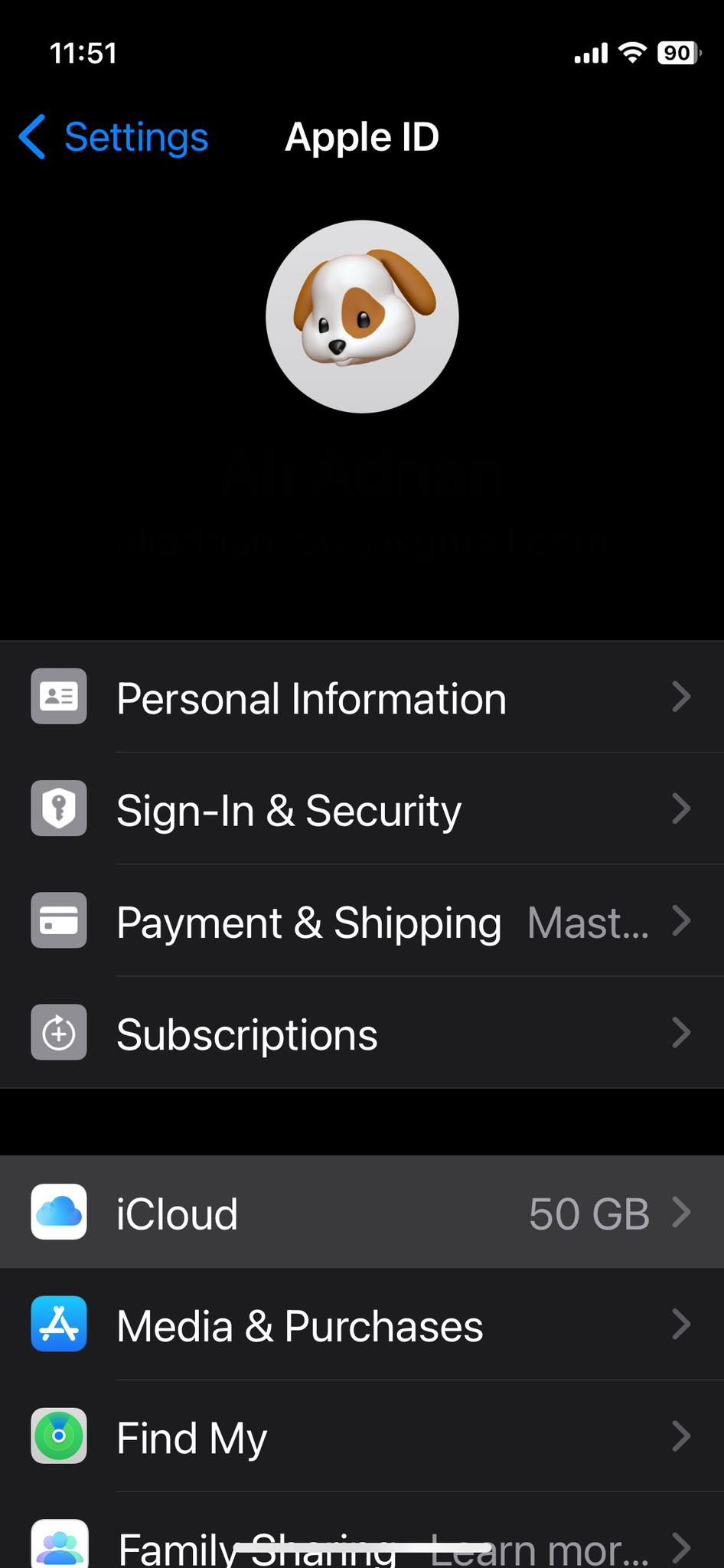The image size is (724, 1568).
Task: Open Find My settings
Action: click(361, 1437)
